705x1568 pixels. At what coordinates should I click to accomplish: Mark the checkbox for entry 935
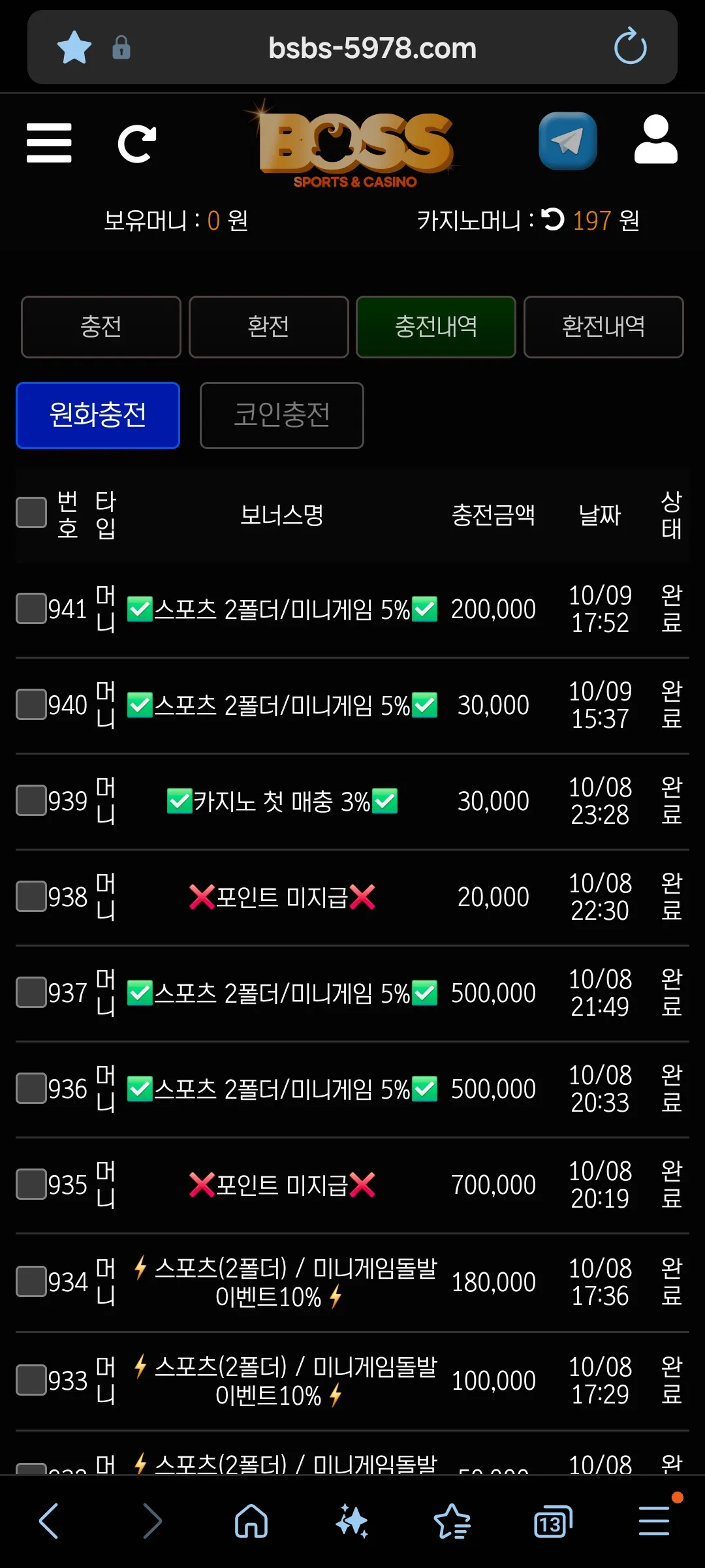click(x=31, y=1184)
